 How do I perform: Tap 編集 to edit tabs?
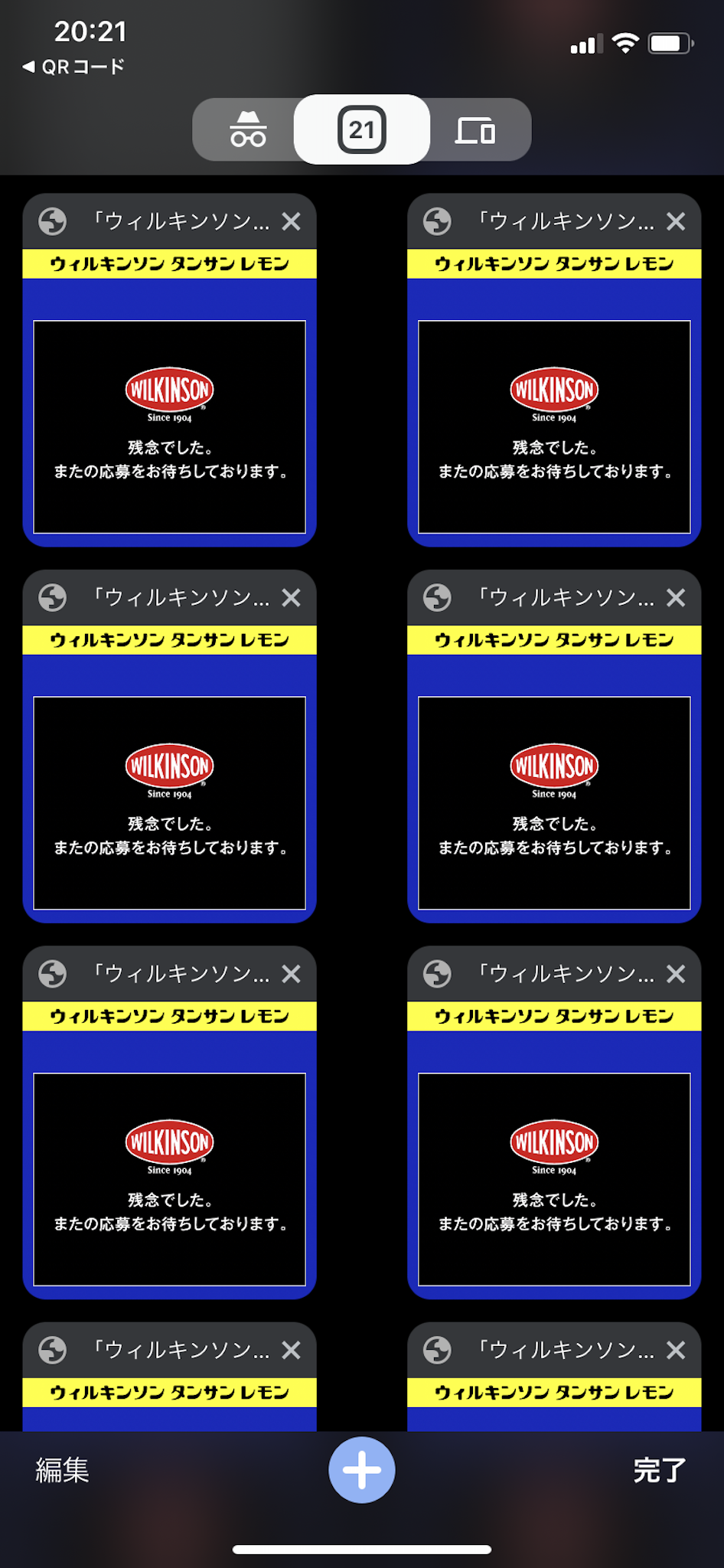point(63,1470)
